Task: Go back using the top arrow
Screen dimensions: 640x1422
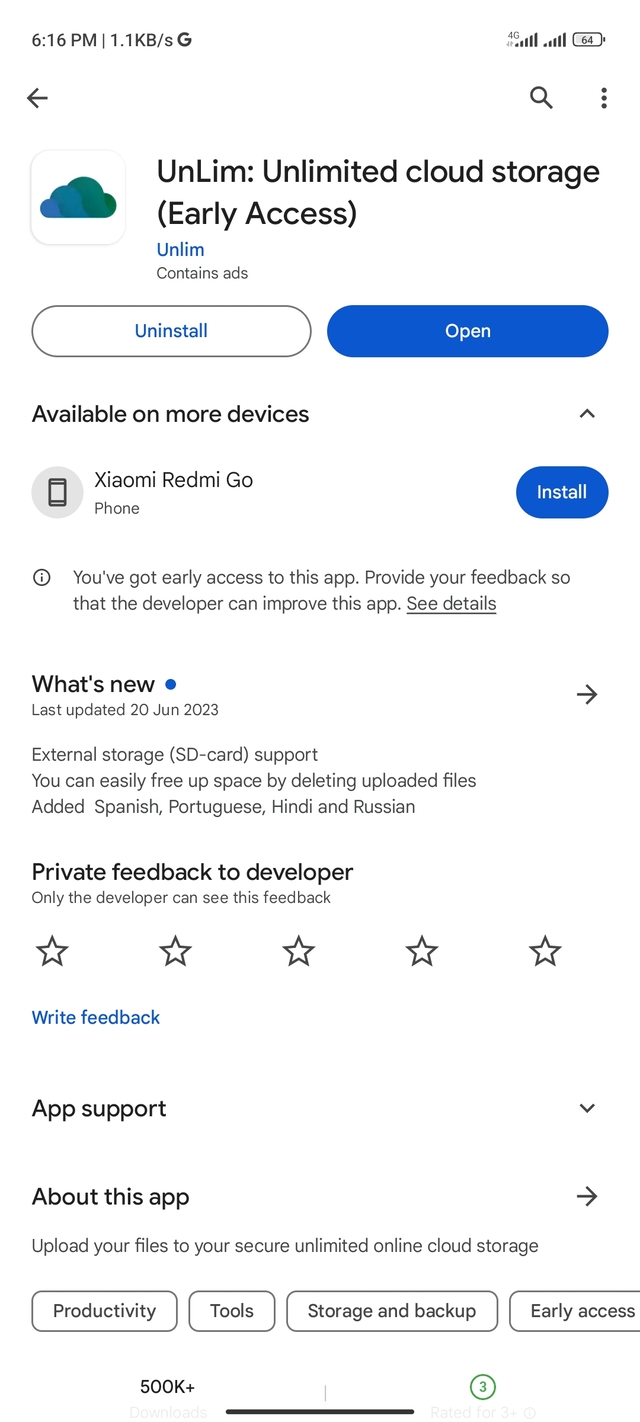Action: coord(38,98)
